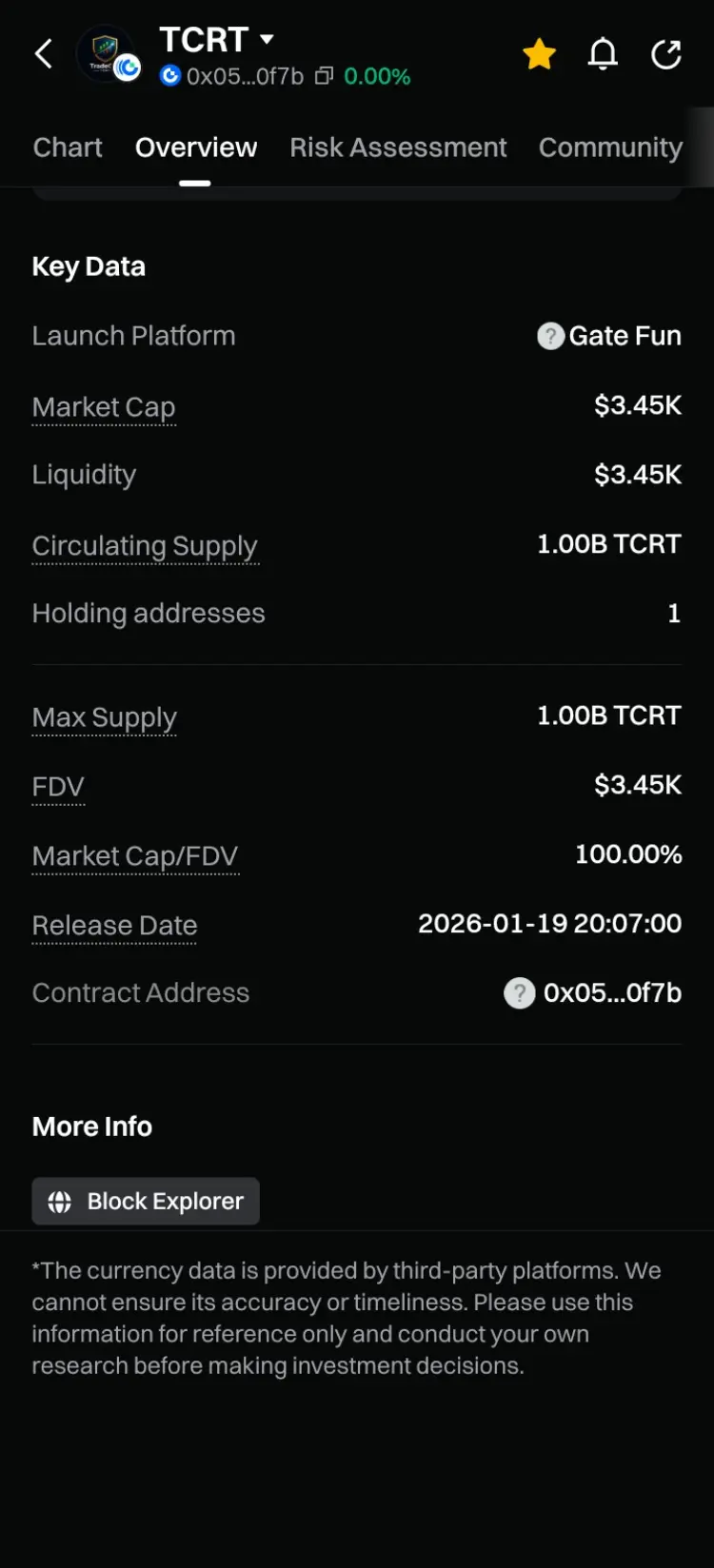Remove TCRT from favorites via star
This screenshot has height=1568, width=714.
(539, 54)
